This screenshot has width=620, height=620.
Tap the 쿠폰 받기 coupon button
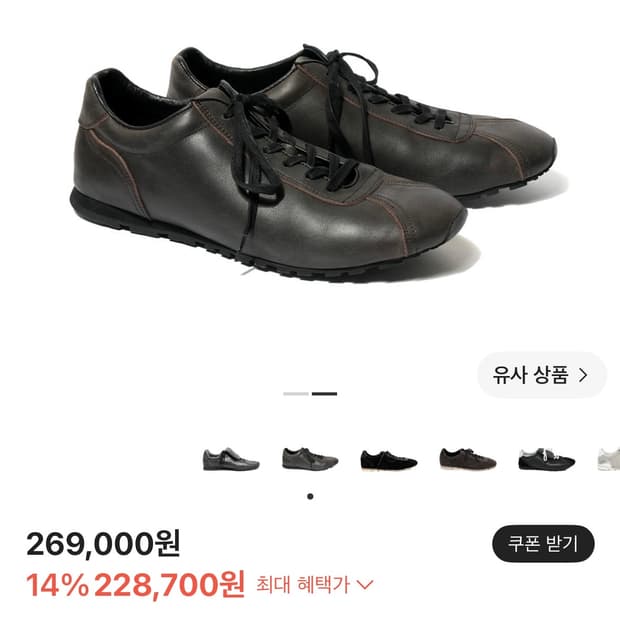pos(543,544)
